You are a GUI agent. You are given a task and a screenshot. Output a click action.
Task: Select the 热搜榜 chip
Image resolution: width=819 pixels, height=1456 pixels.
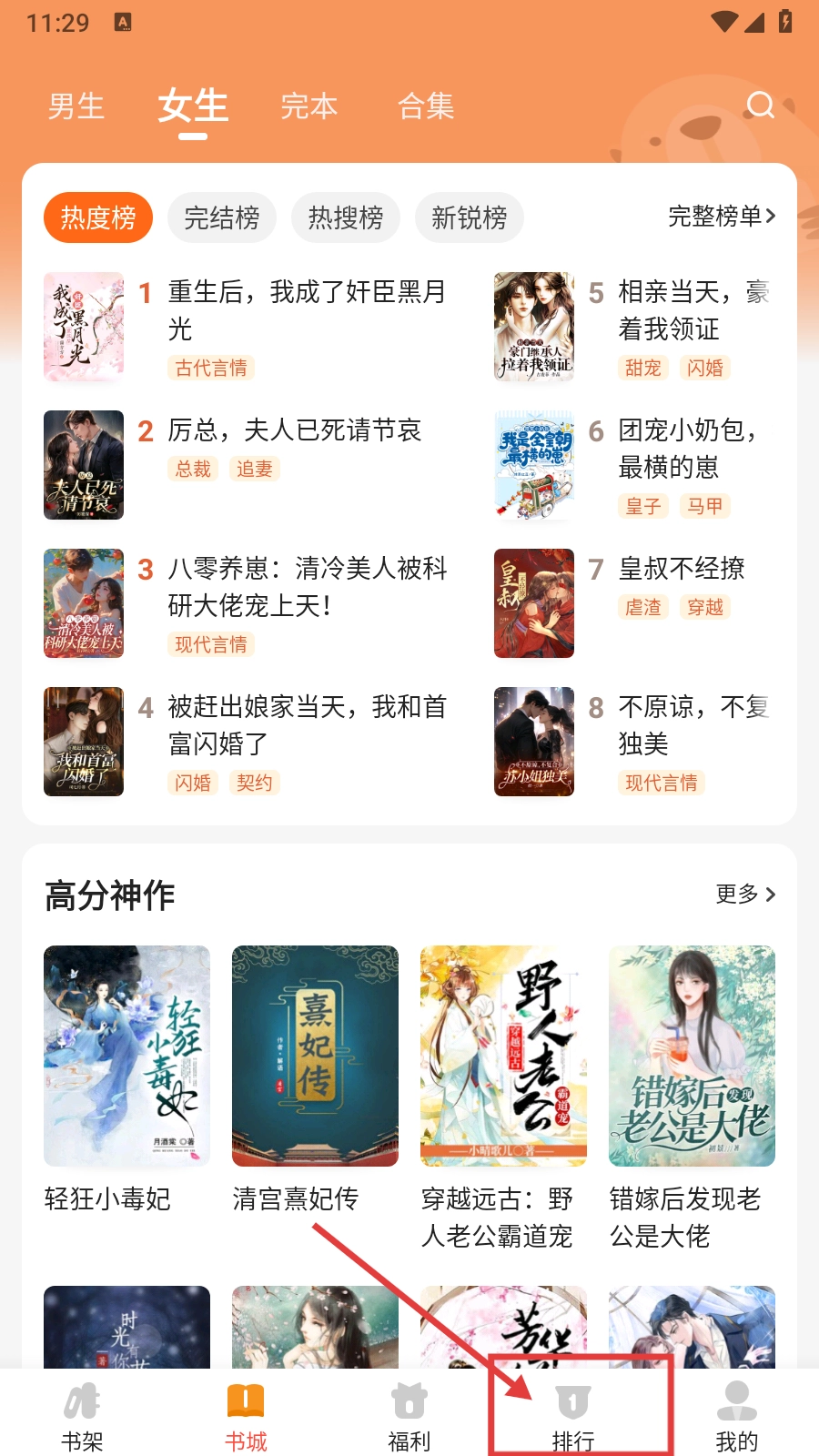click(345, 217)
